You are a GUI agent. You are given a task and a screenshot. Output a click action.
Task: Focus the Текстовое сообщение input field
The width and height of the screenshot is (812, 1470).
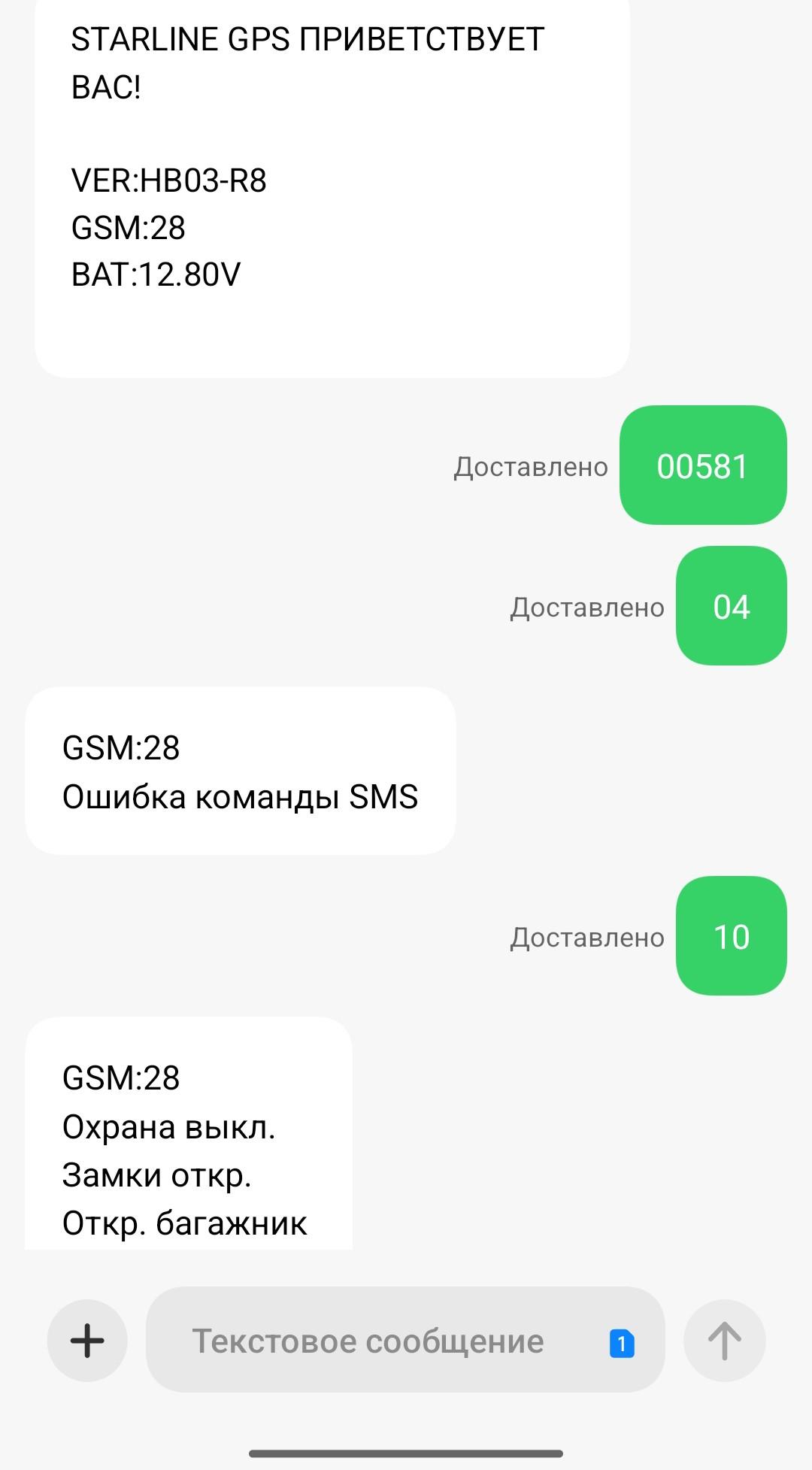(x=368, y=1341)
